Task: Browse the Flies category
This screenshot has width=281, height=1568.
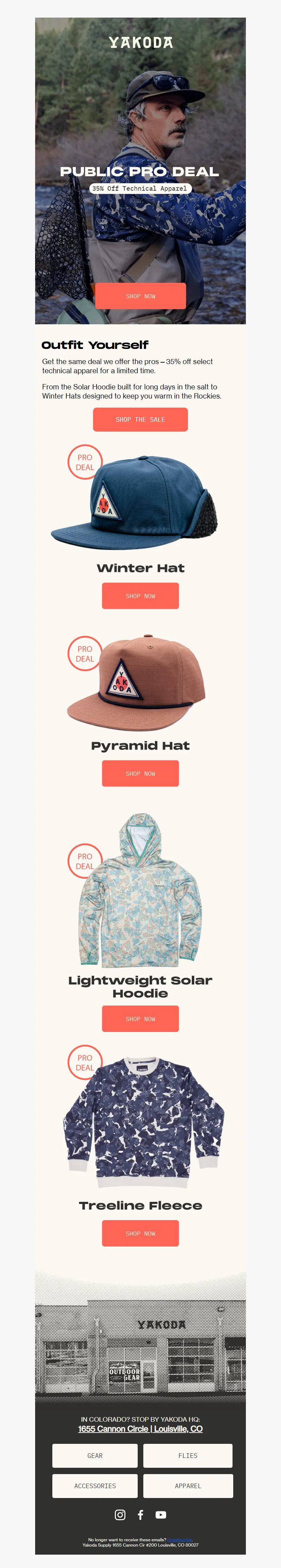Action: [188, 1455]
